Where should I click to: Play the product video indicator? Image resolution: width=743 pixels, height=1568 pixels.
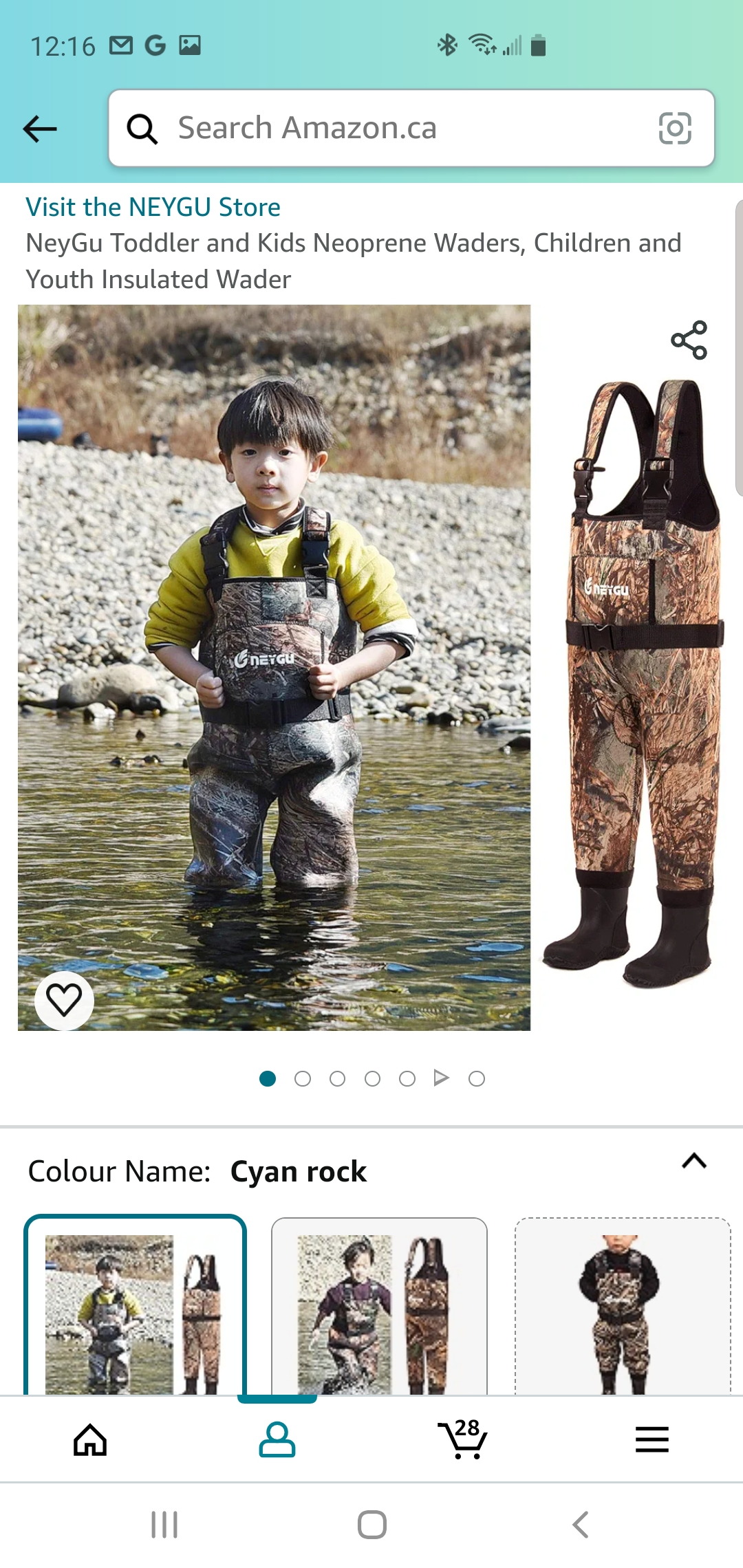click(441, 1078)
